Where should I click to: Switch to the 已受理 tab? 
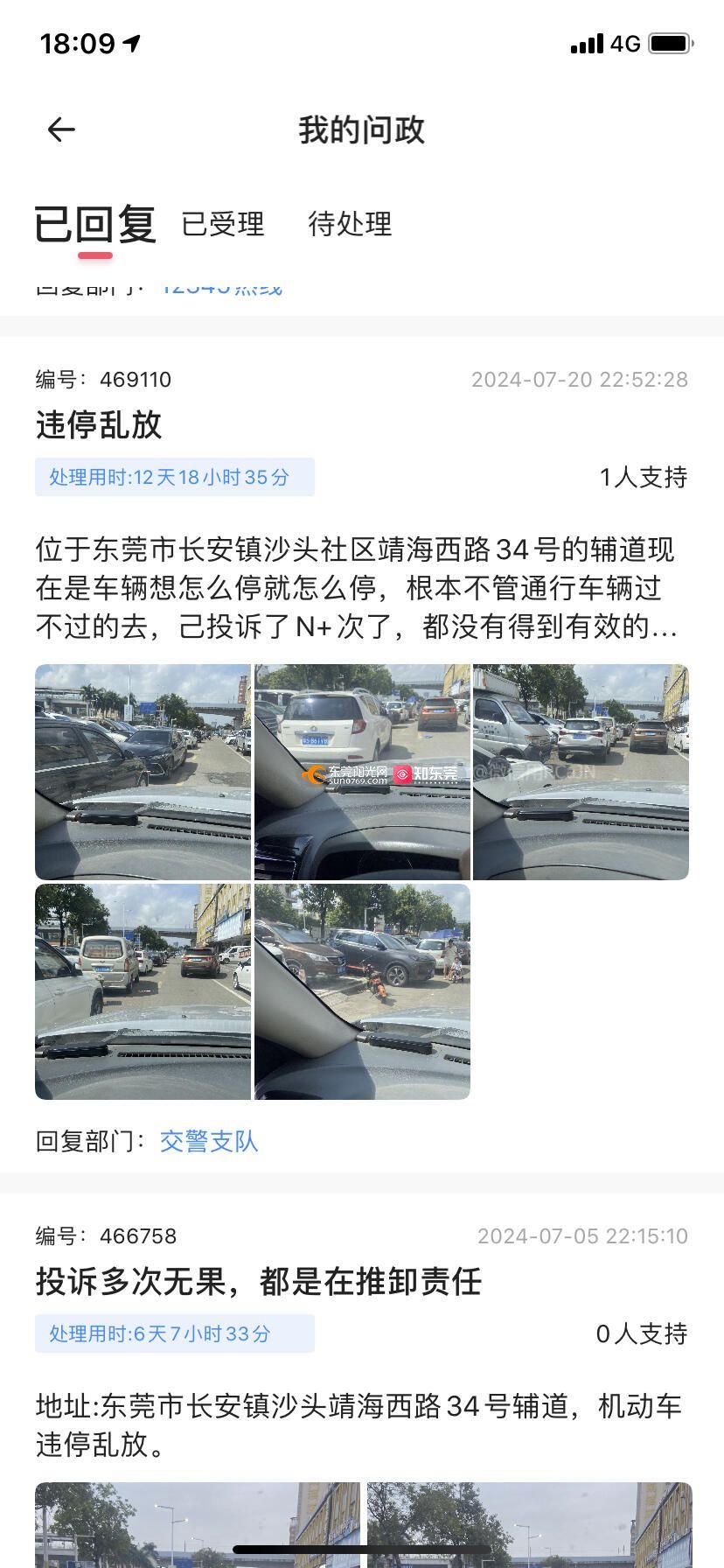(222, 225)
